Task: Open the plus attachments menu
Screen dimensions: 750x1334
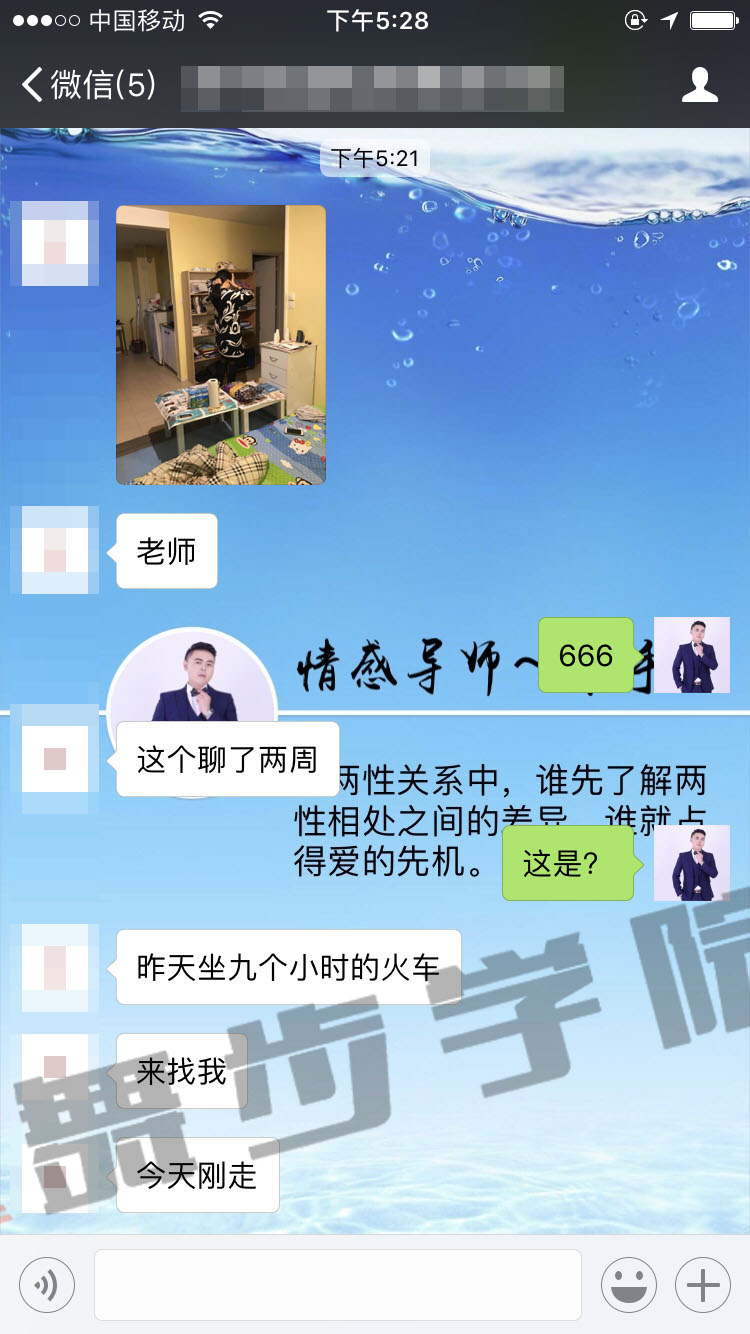Action: pyautogui.click(x=703, y=1284)
